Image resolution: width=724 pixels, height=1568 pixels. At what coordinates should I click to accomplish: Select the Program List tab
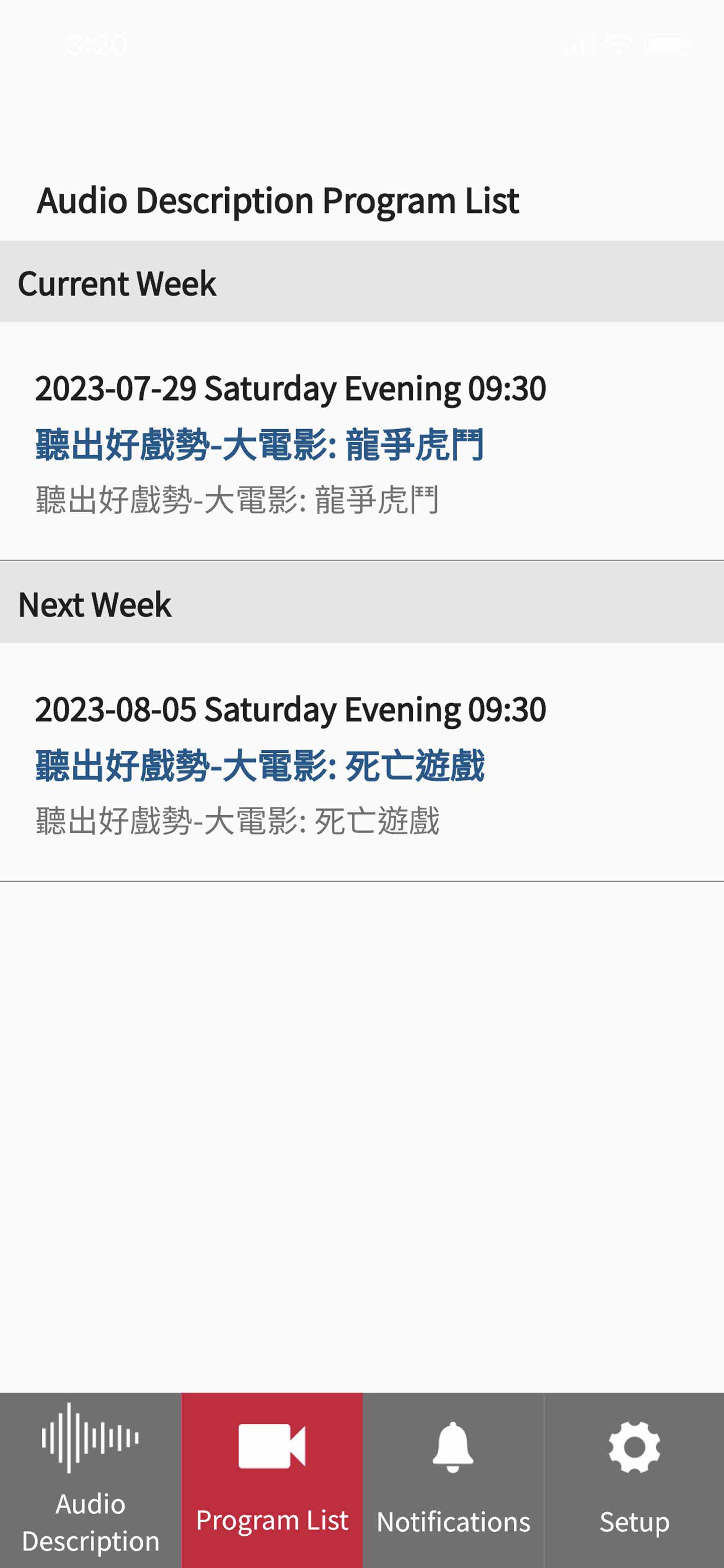point(271,1479)
